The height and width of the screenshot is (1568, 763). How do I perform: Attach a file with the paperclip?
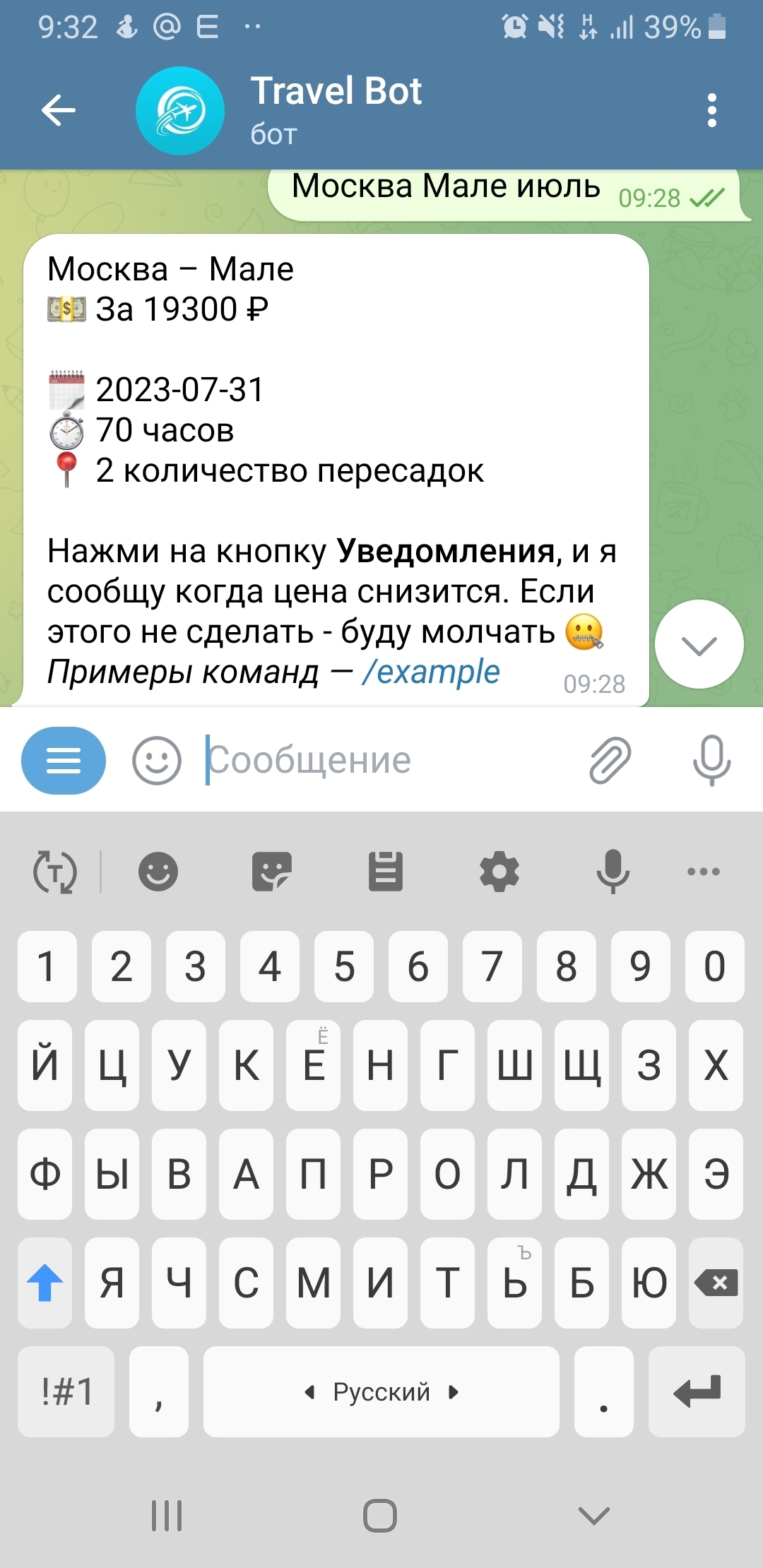coord(610,761)
